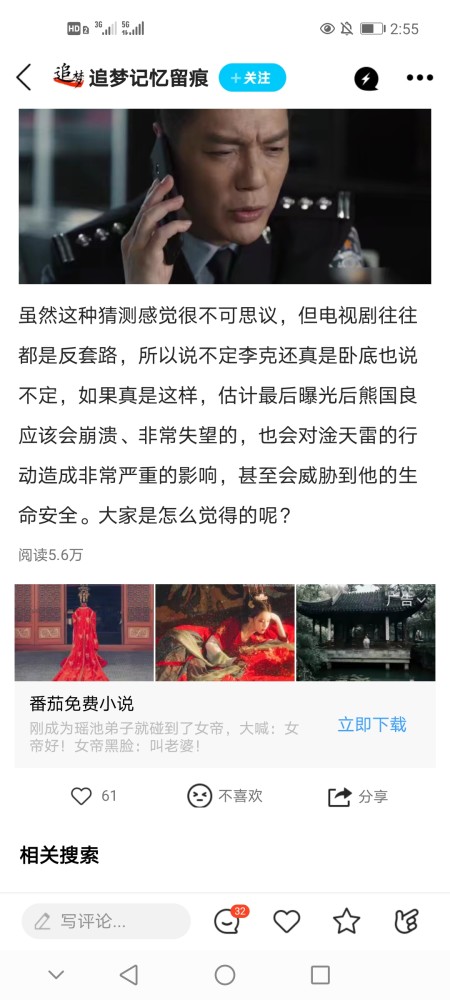Open the 番茄免费小说 ad card
The height and width of the screenshot is (1000, 450).
tap(225, 675)
